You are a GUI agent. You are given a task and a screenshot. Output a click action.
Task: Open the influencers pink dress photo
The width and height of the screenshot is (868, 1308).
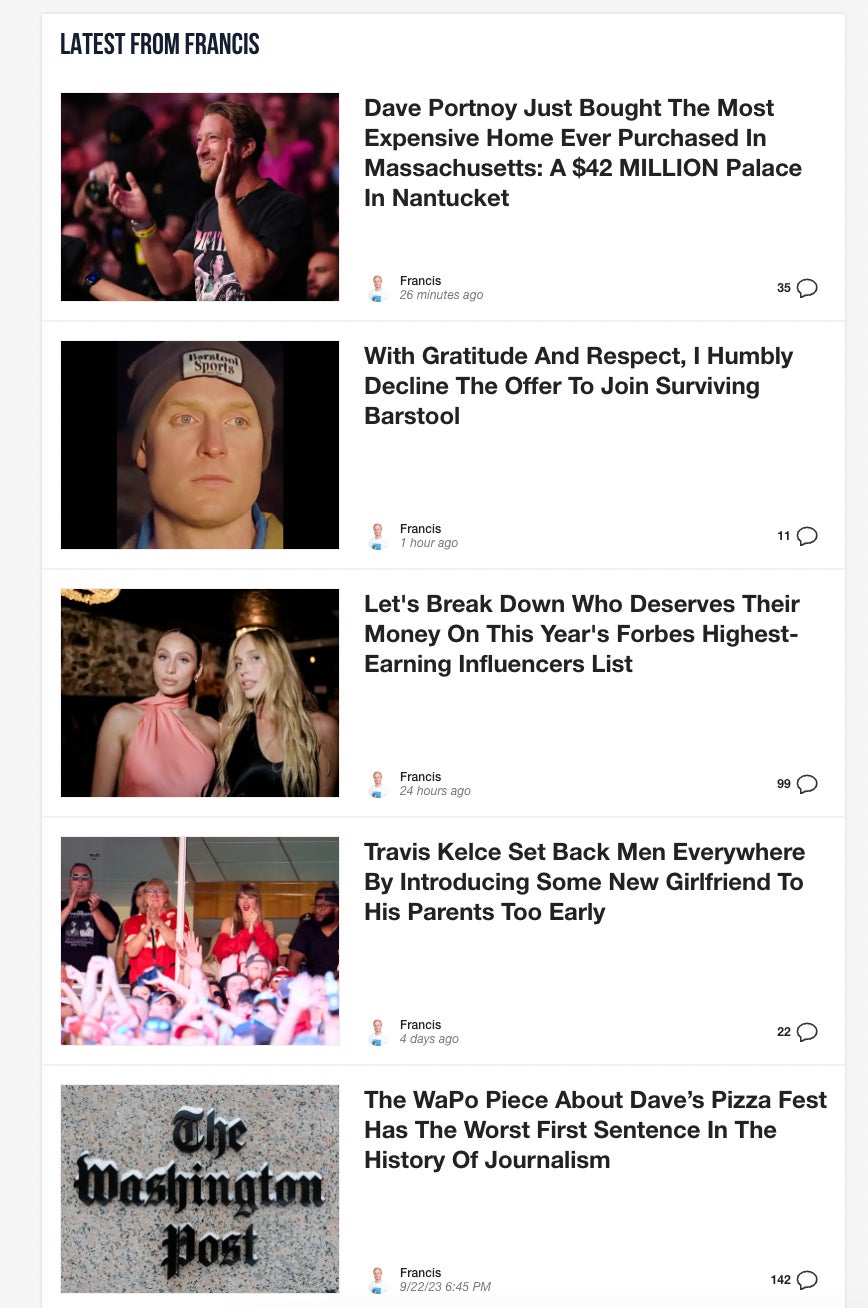[200, 692]
